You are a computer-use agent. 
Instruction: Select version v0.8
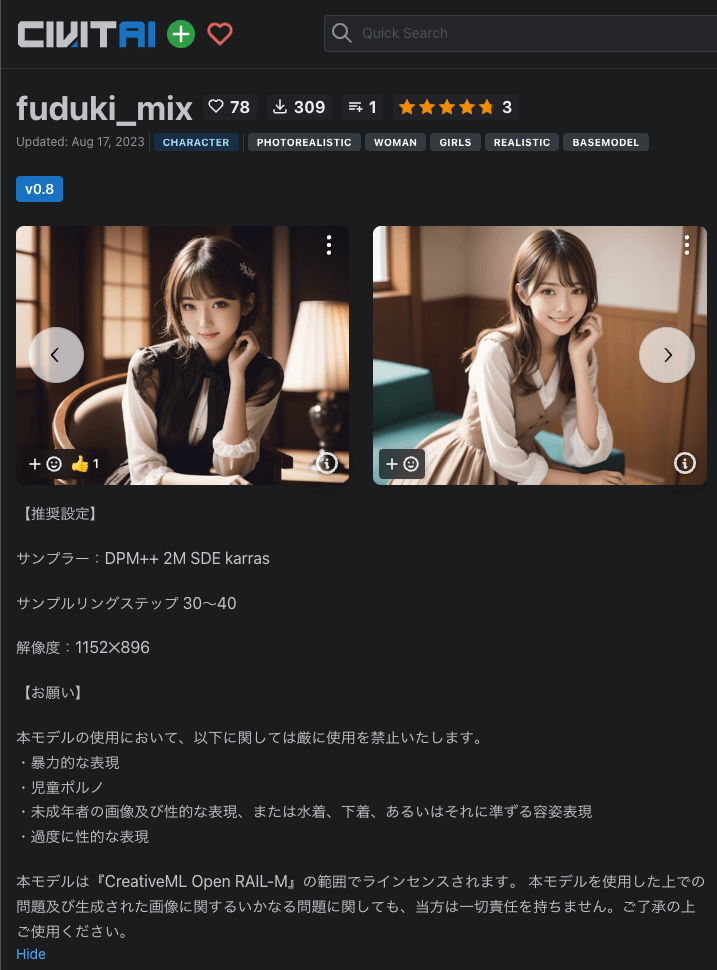pyautogui.click(x=39, y=189)
